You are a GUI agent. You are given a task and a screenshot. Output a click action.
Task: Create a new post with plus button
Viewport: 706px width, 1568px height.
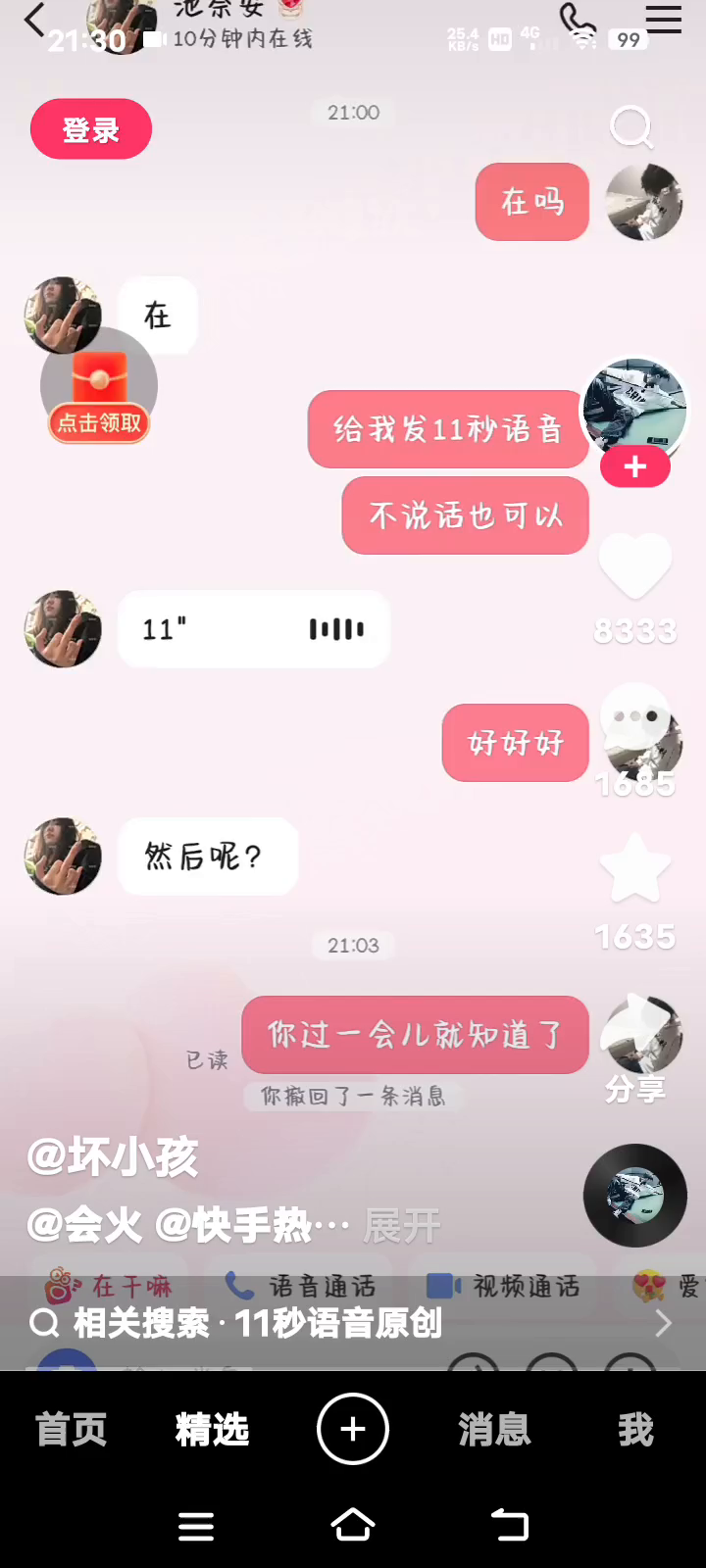pyautogui.click(x=353, y=1429)
